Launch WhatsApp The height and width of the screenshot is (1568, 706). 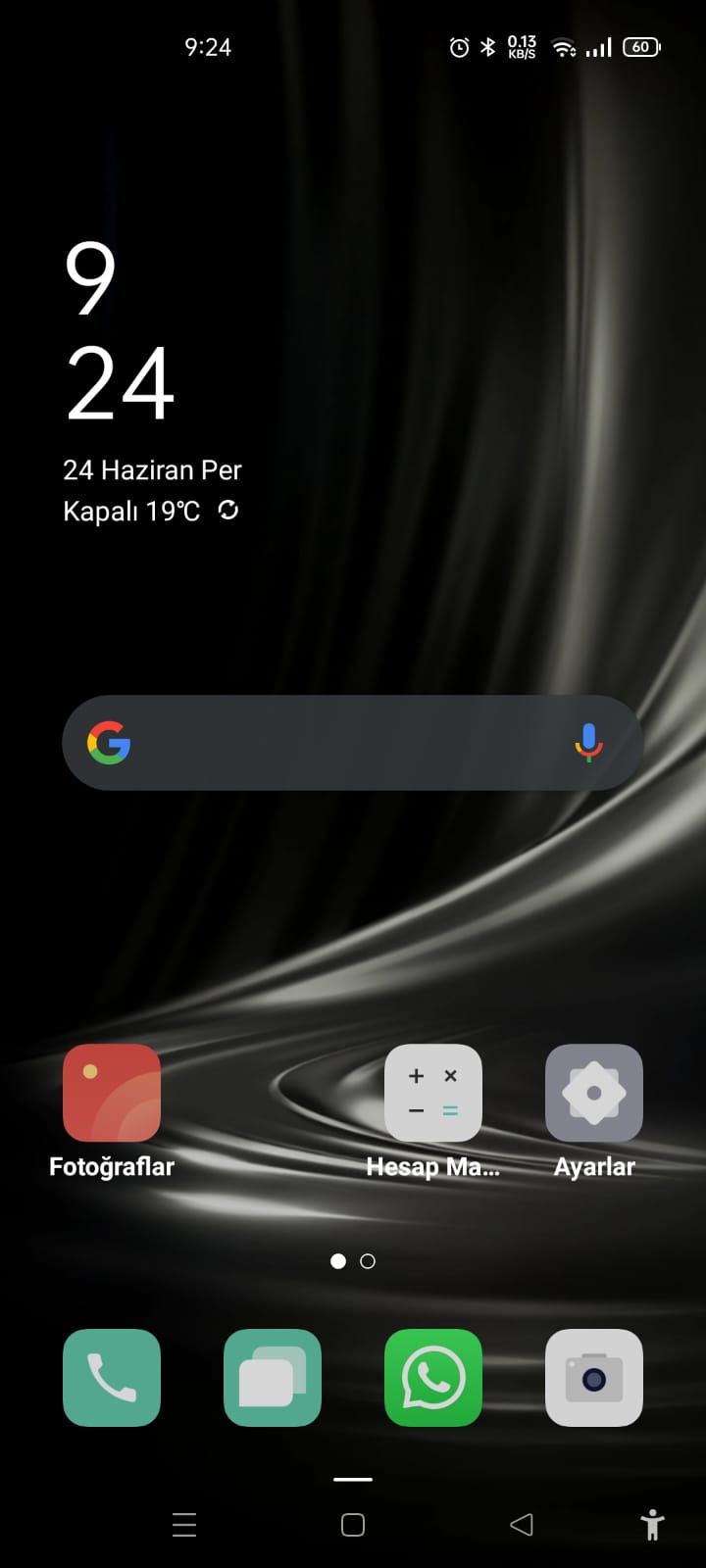[x=433, y=1378]
